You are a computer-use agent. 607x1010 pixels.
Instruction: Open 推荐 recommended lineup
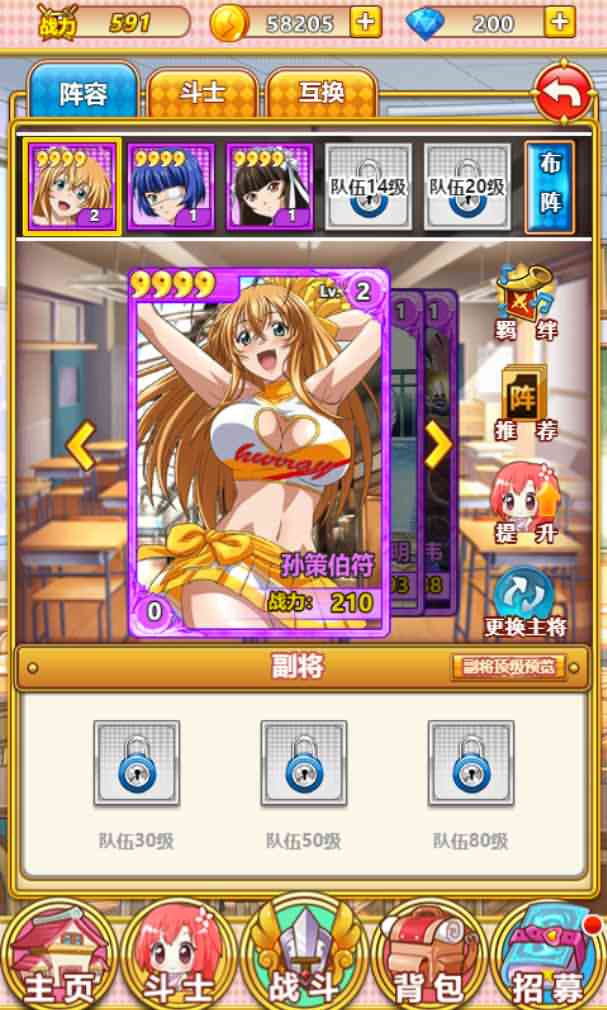pyautogui.click(x=526, y=403)
